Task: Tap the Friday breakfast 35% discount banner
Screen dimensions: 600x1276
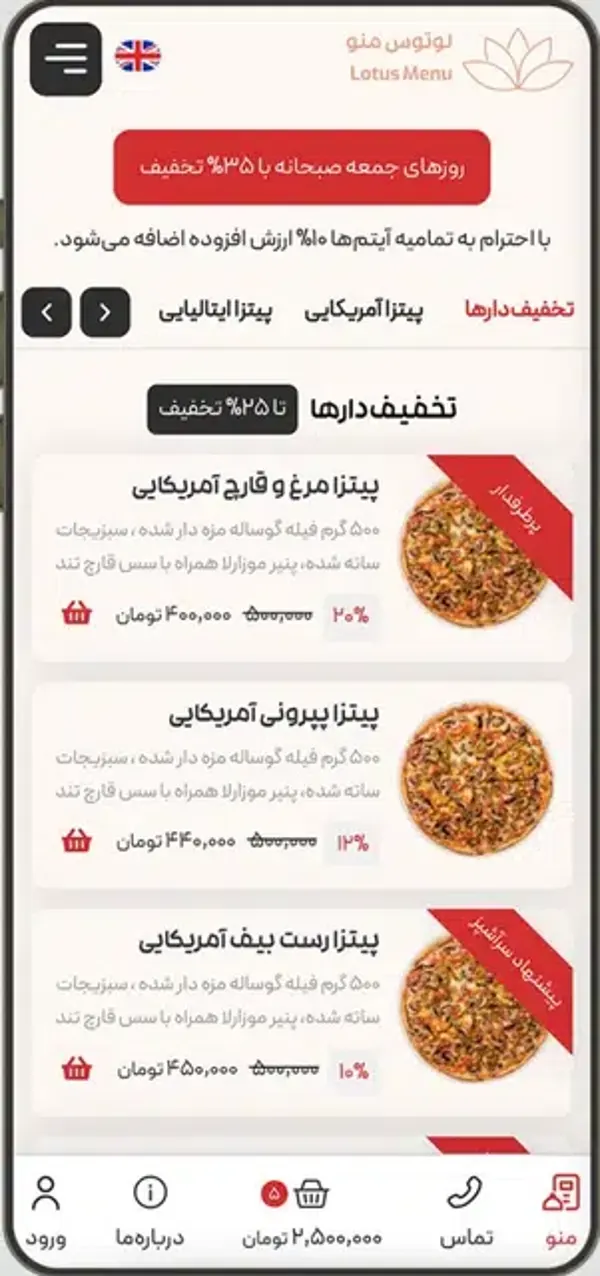Action: pos(301,167)
